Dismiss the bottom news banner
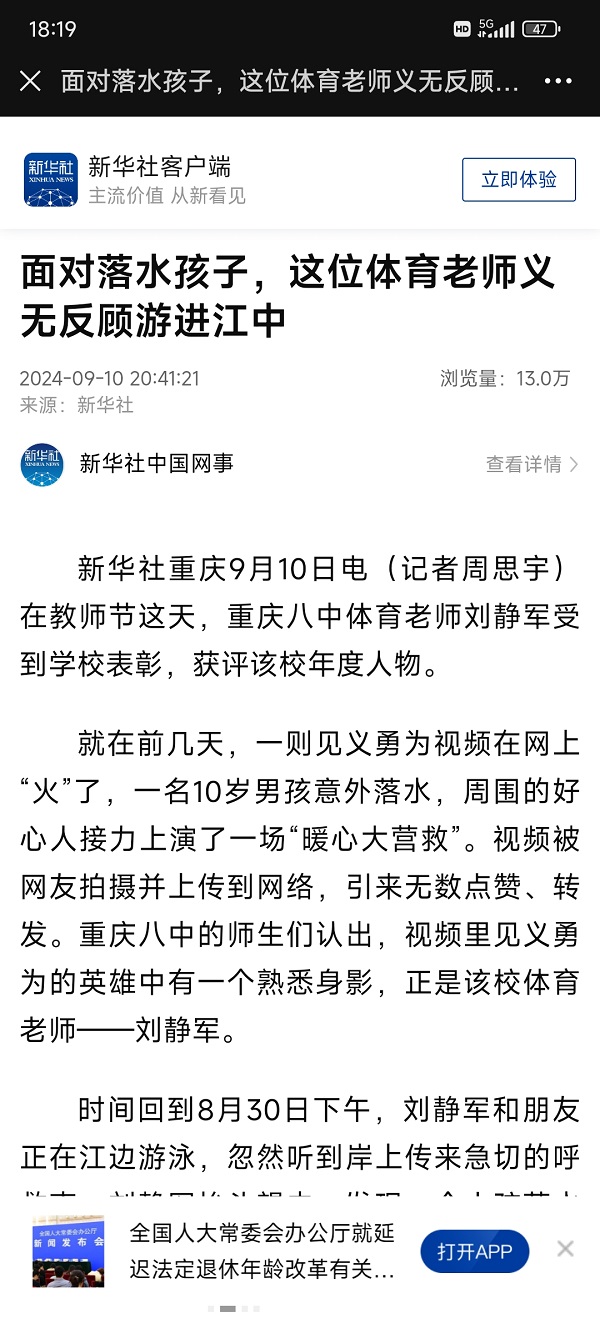Screen dimensions: 600x1333 565,1248
